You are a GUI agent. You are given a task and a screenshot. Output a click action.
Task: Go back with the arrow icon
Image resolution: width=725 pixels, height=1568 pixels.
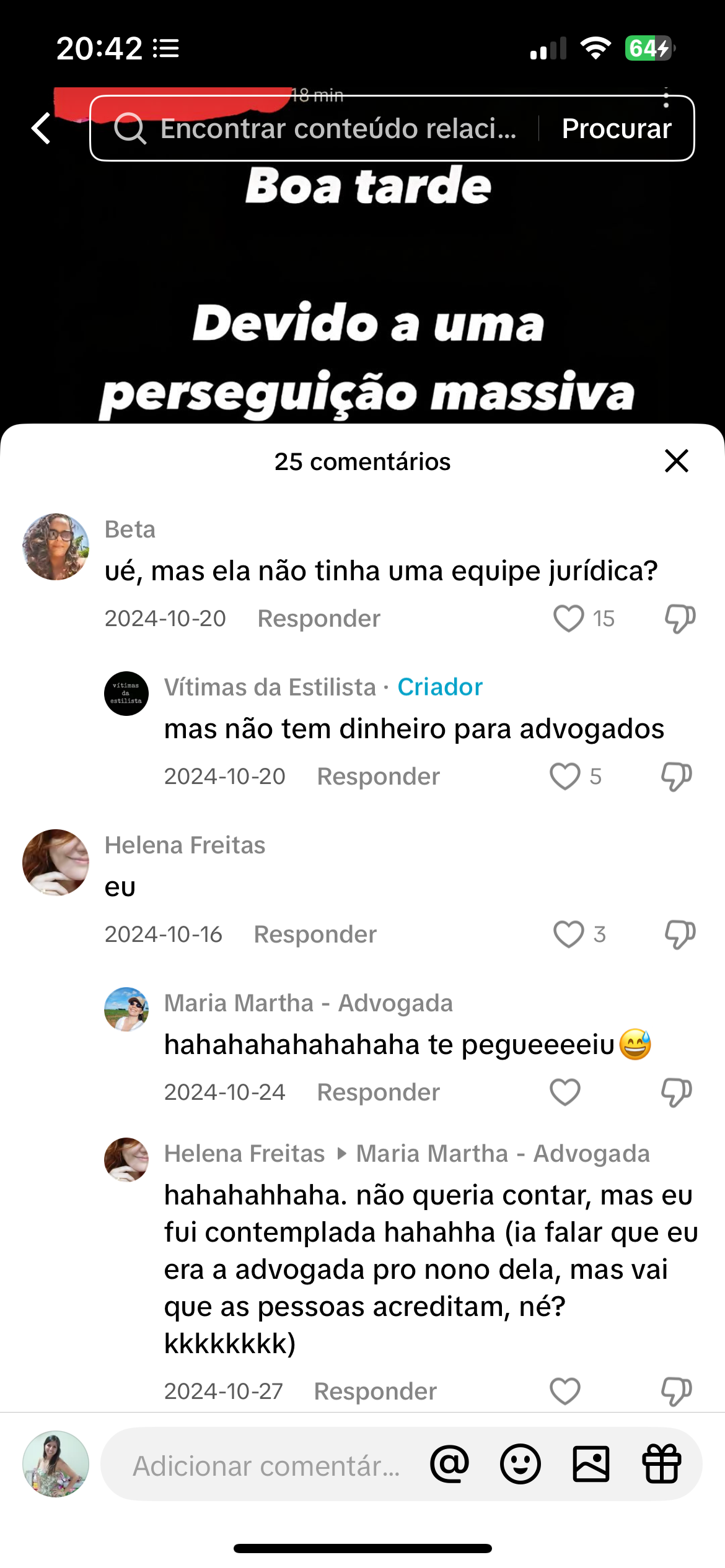pyautogui.click(x=41, y=128)
